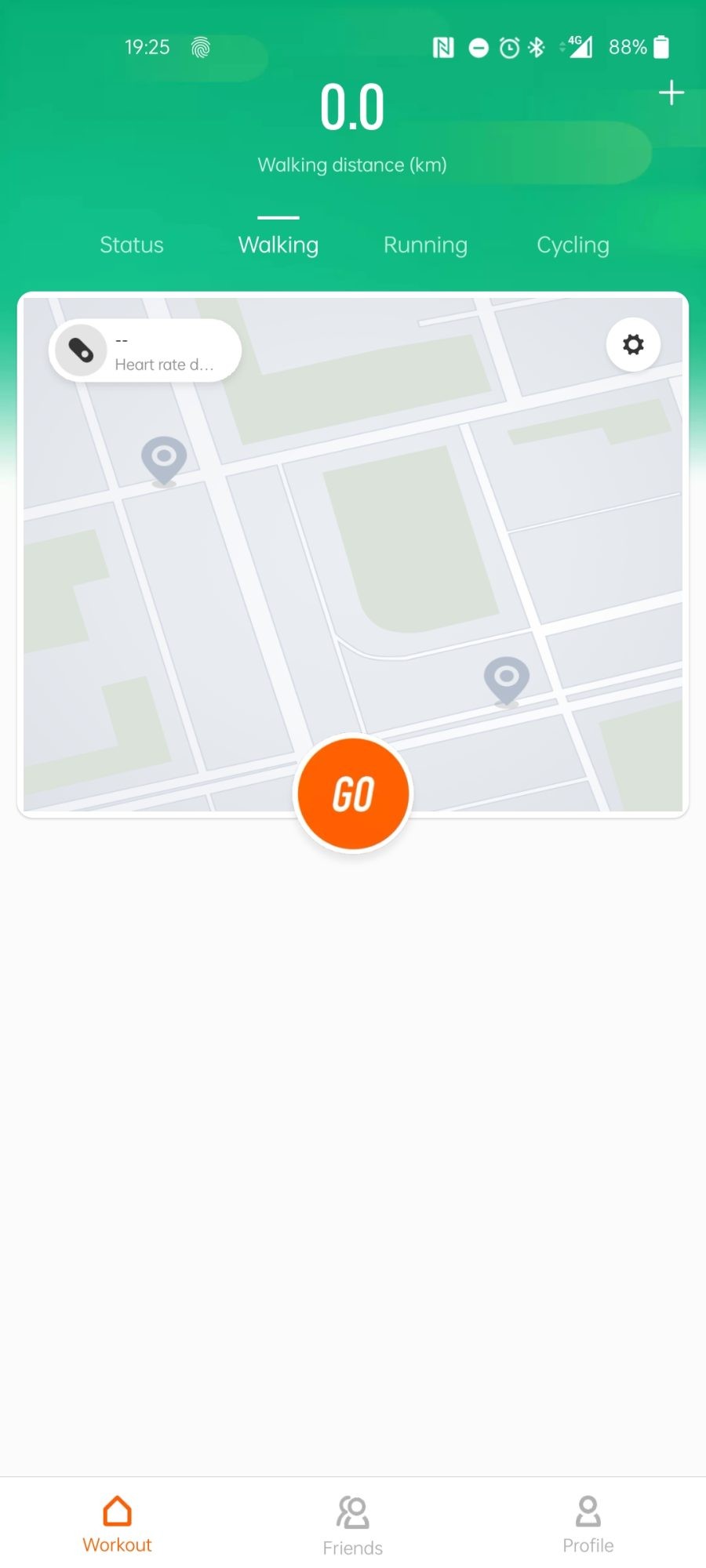Select the Walking tab

pos(278,245)
